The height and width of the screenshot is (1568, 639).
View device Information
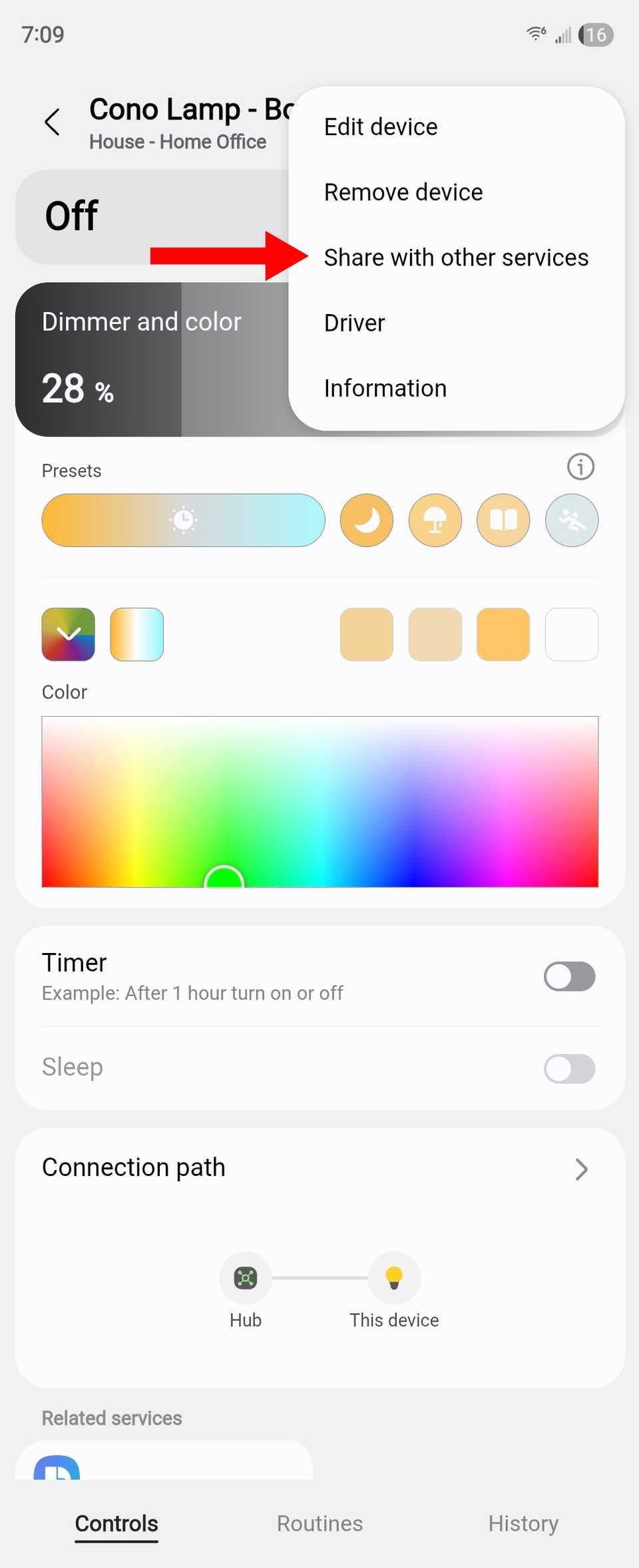pos(385,388)
